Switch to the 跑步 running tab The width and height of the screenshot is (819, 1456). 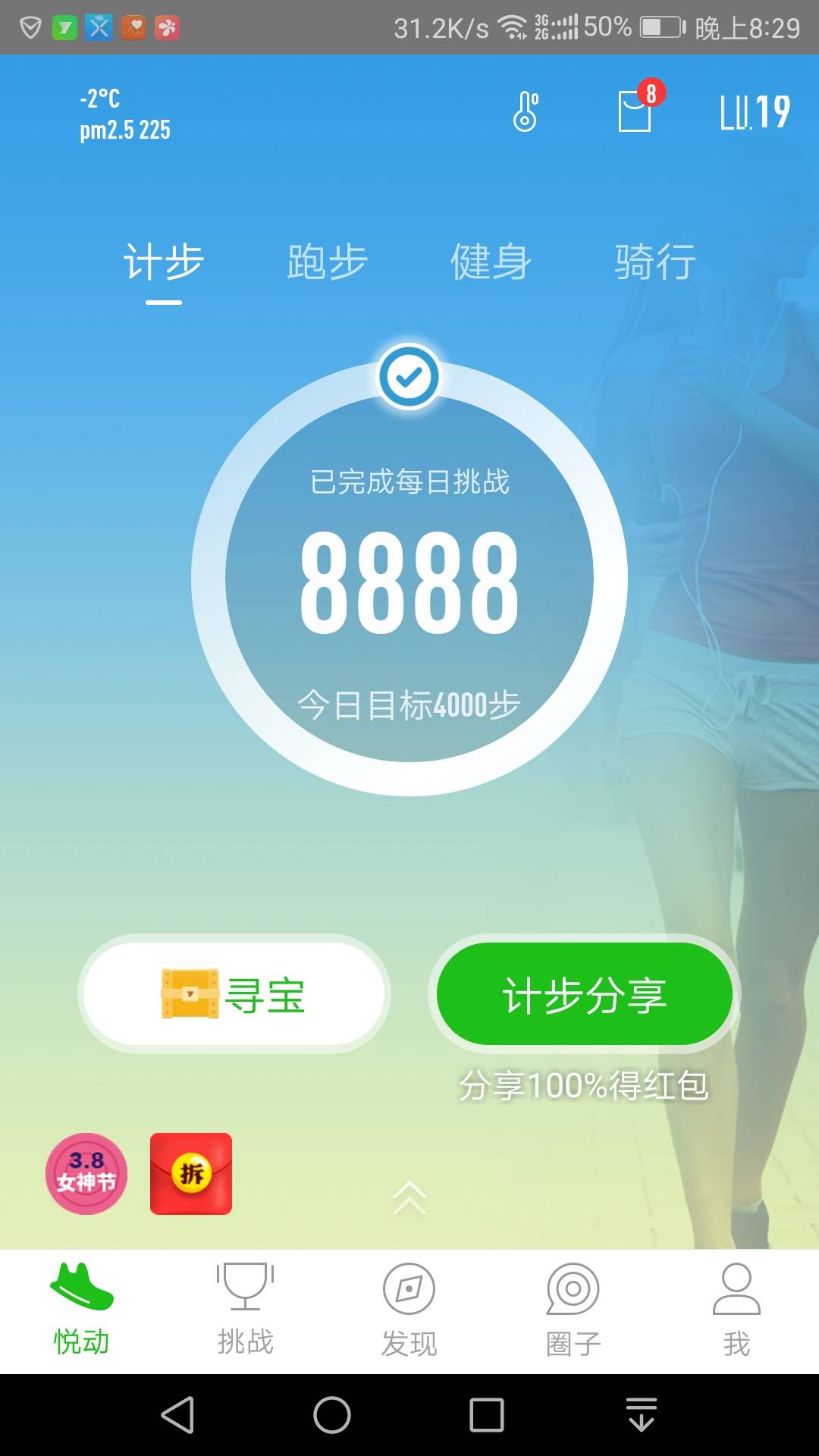327,262
